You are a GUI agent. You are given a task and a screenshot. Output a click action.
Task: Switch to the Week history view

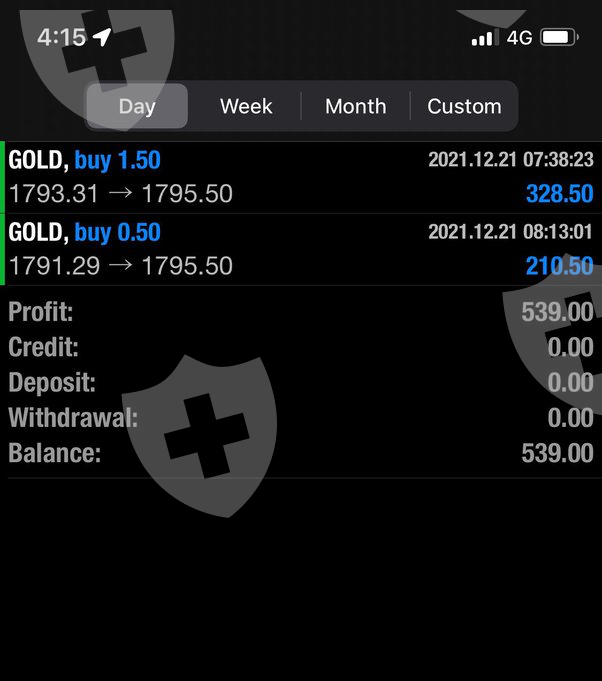246,106
